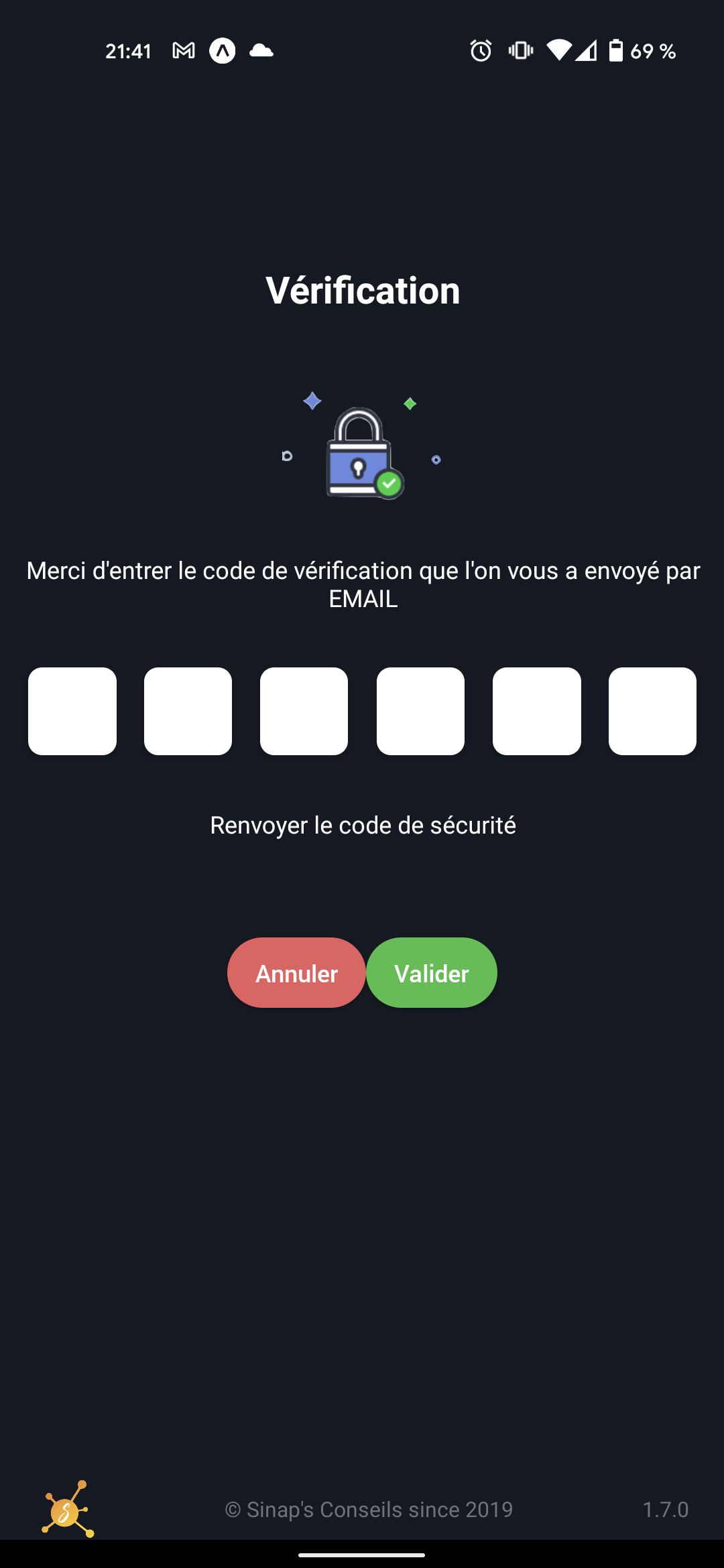The height and width of the screenshot is (1568, 724).
Task: Select the battery level indicator
Action: click(618, 50)
